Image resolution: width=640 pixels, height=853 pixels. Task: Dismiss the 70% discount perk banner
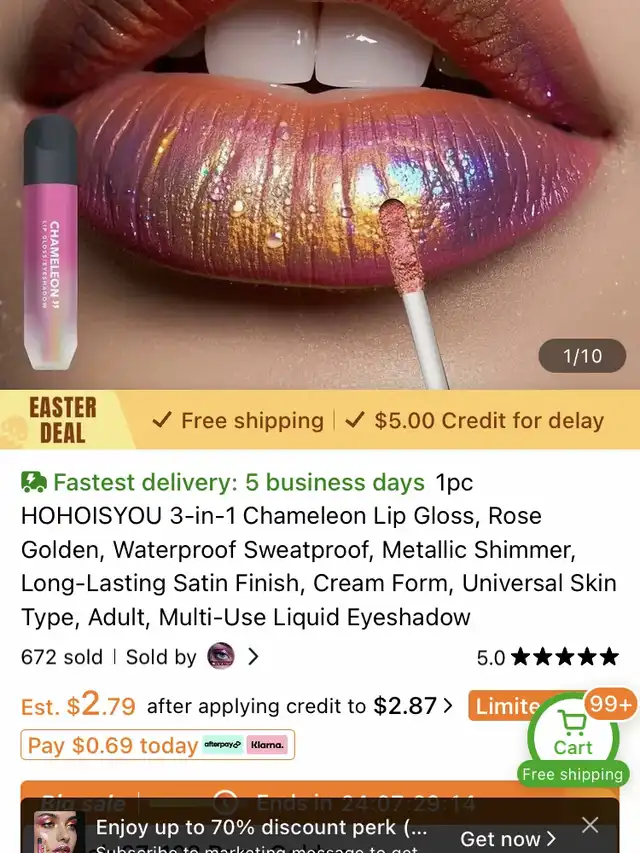590,825
